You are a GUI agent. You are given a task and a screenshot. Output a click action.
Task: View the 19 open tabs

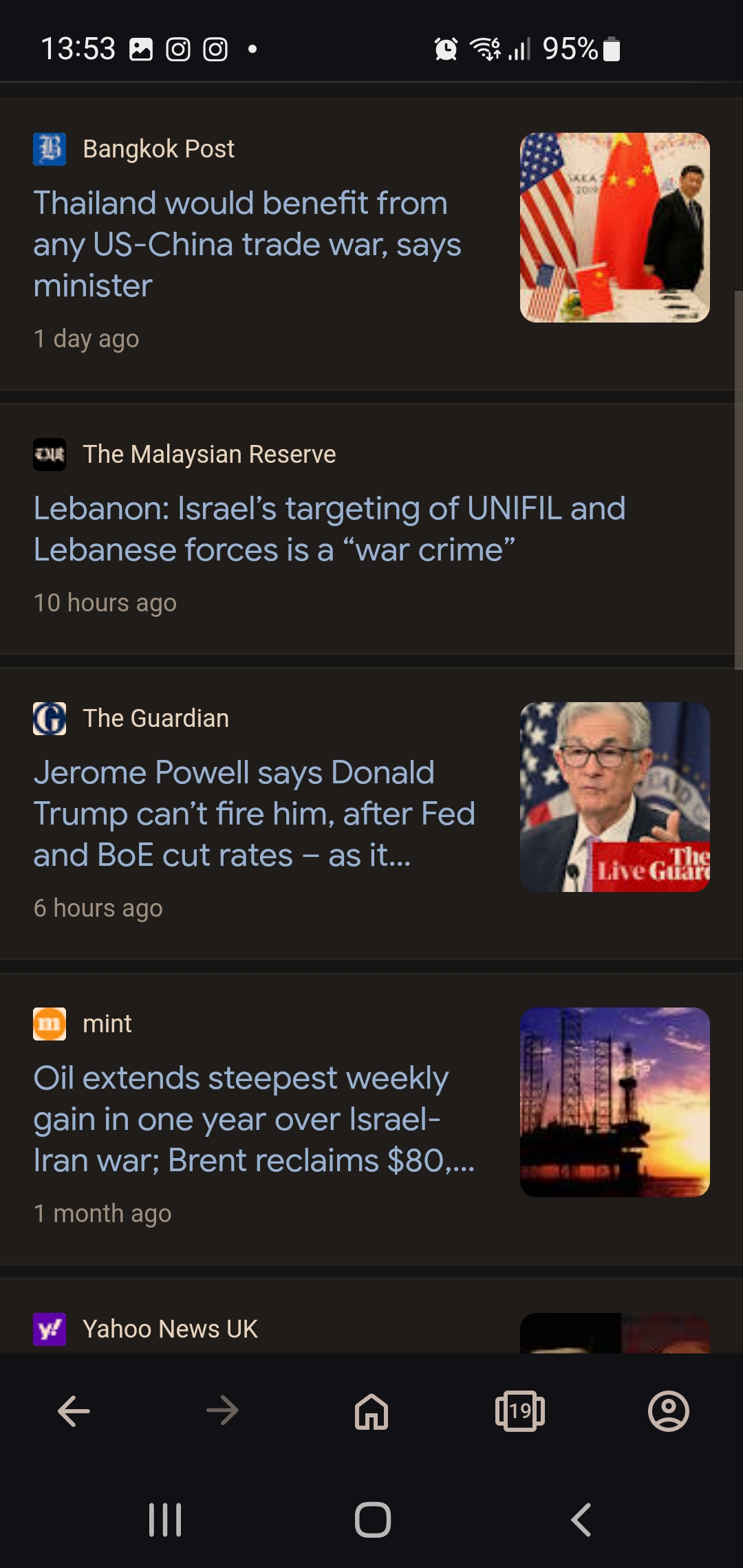pyautogui.click(x=520, y=1411)
